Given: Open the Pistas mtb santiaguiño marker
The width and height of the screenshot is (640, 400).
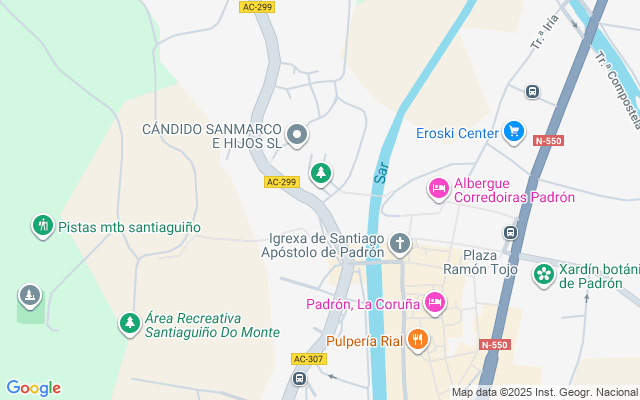Looking at the screenshot, I should pos(42,226).
